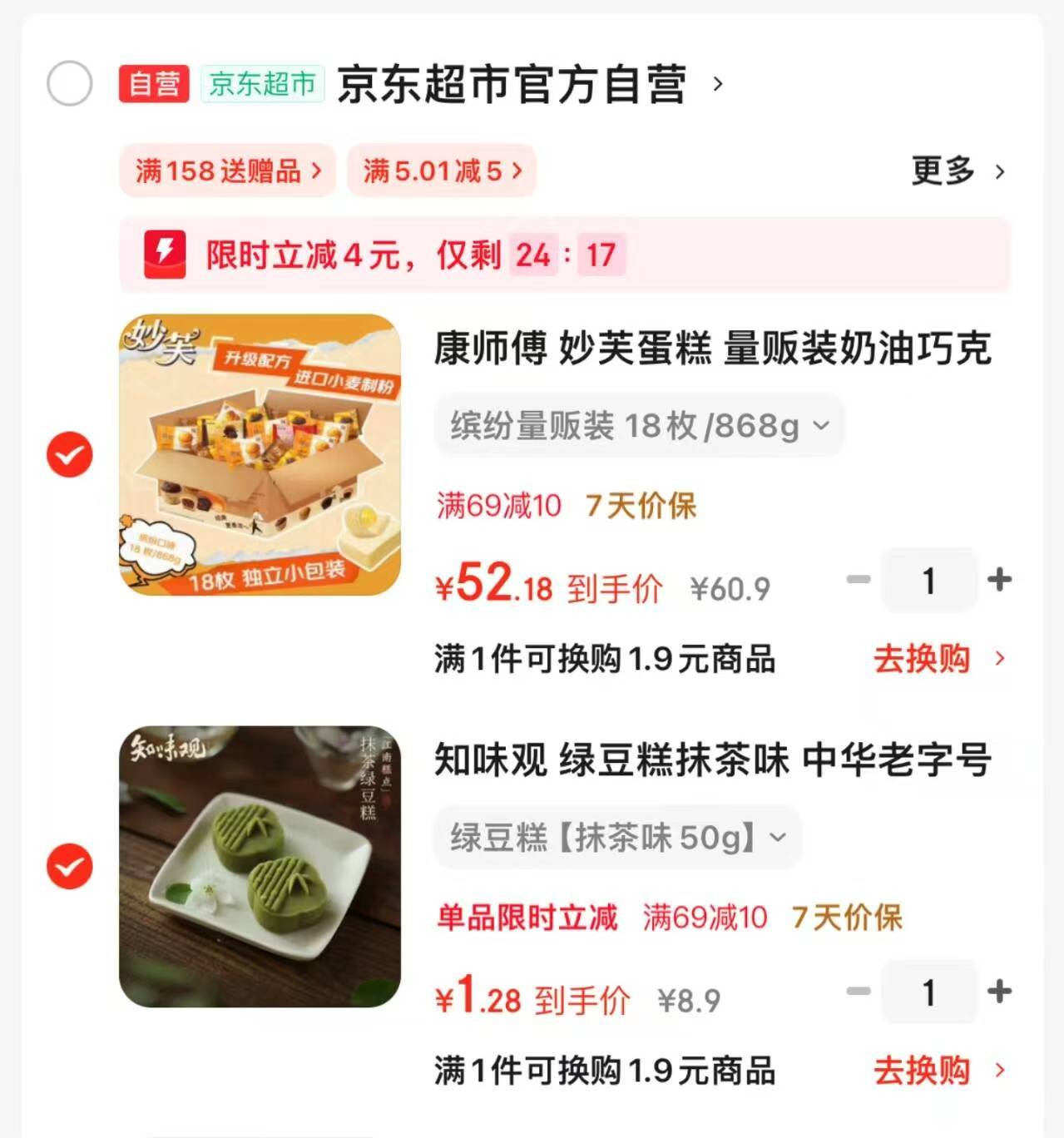Deselect the 绿豆糕 item checkmark

[x=68, y=865]
